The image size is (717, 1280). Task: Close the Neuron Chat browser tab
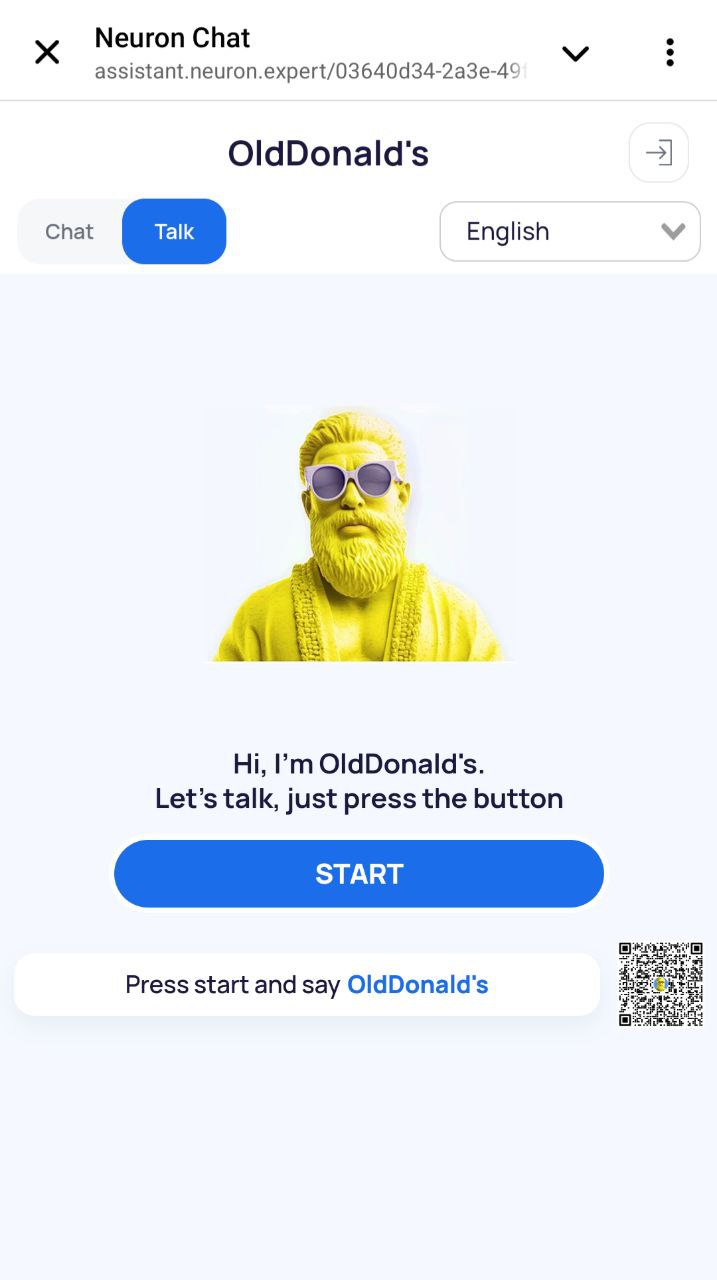point(47,52)
